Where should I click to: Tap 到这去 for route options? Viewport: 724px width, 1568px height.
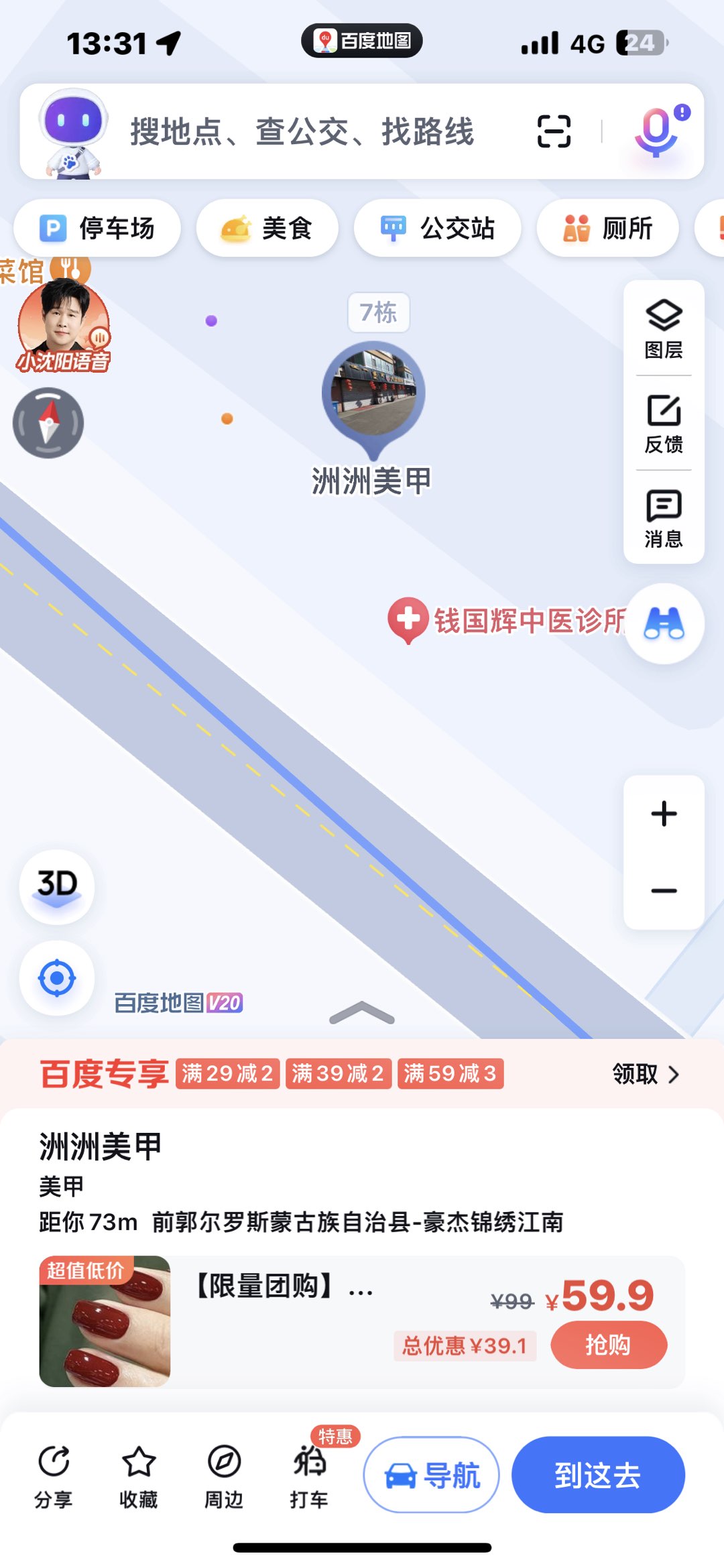pyautogui.click(x=598, y=1475)
